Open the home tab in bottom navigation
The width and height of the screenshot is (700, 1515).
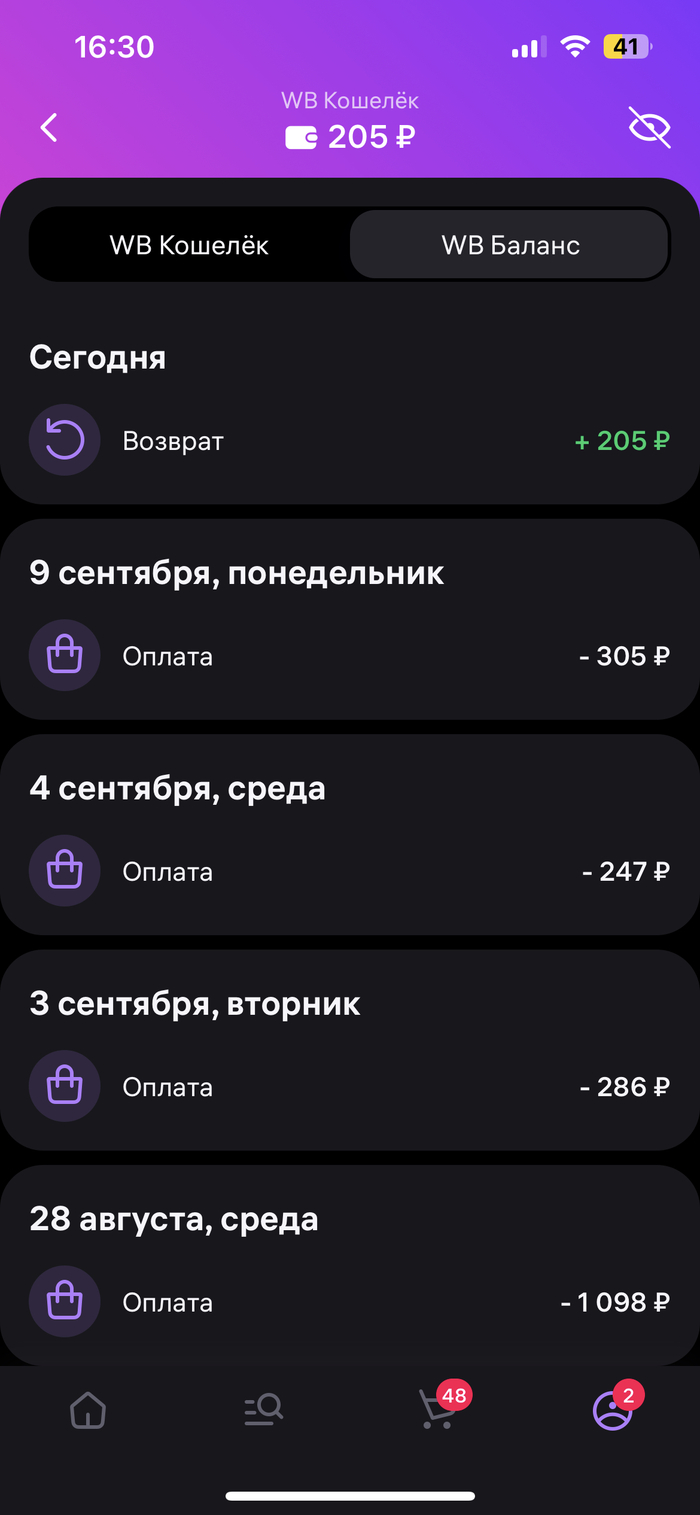tap(88, 1411)
